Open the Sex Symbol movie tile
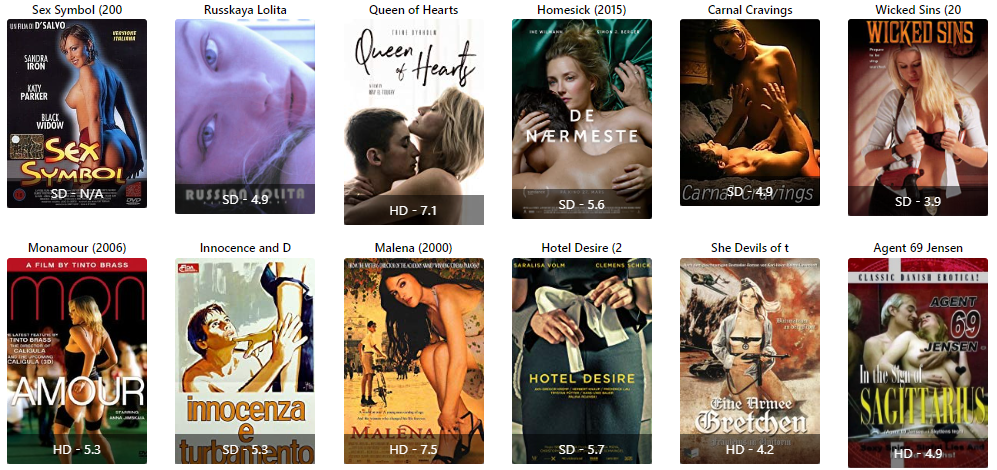The width and height of the screenshot is (997, 470). [77, 113]
